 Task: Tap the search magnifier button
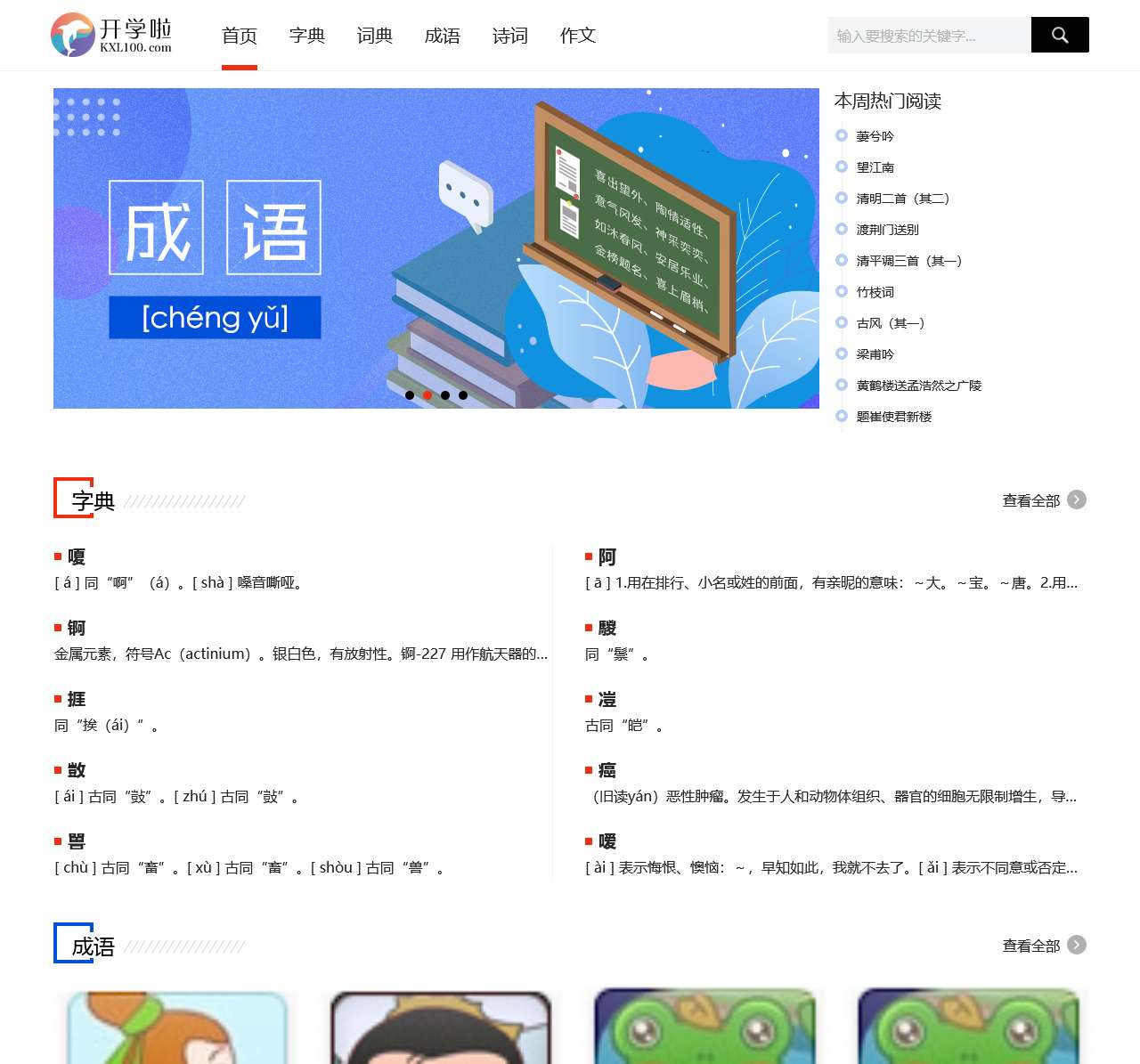tap(1059, 35)
